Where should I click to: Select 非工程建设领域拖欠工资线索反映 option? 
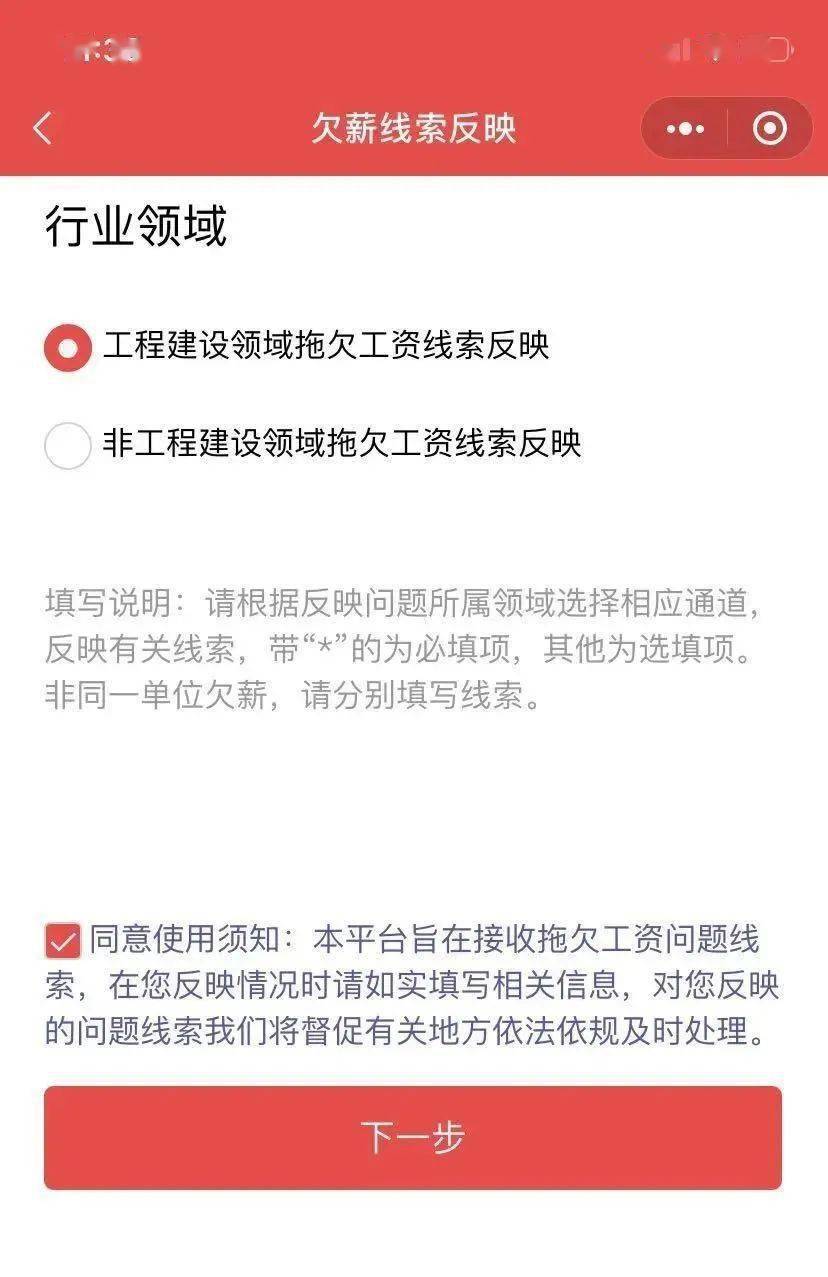pos(68,445)
